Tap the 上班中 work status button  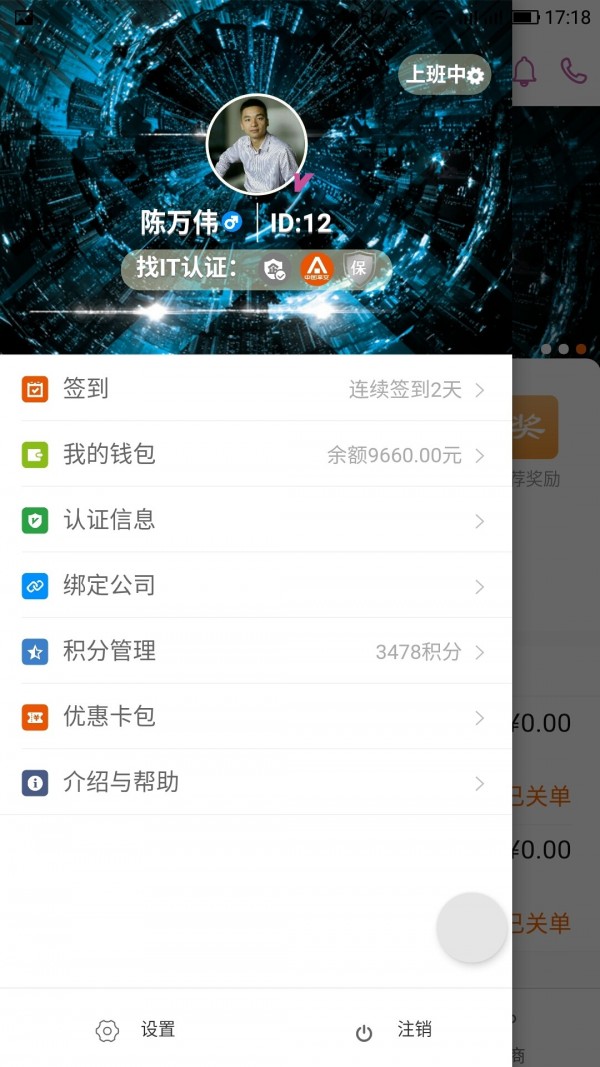[444, 75]
